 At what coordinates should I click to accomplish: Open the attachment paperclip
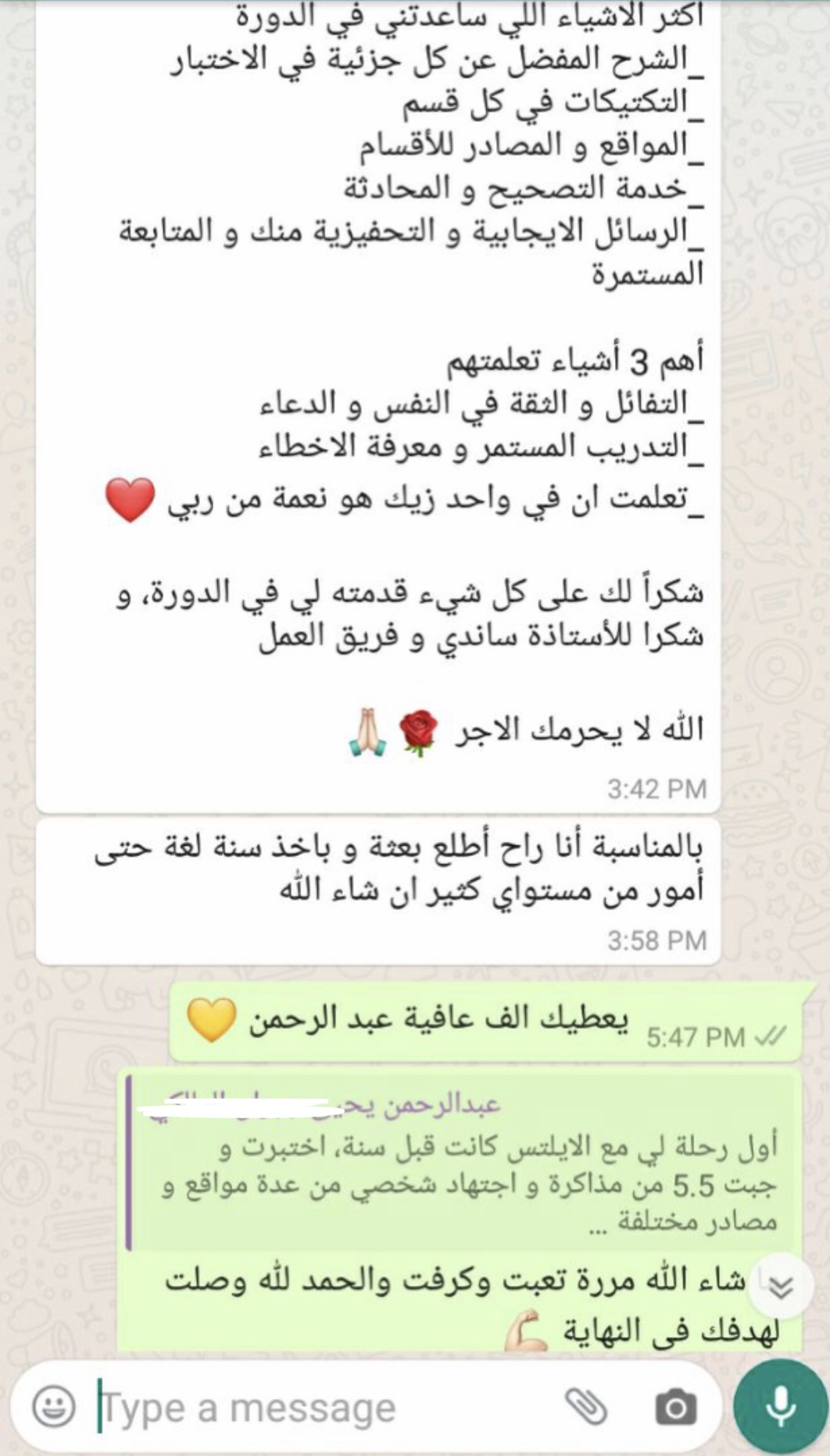click(585, 1407)
